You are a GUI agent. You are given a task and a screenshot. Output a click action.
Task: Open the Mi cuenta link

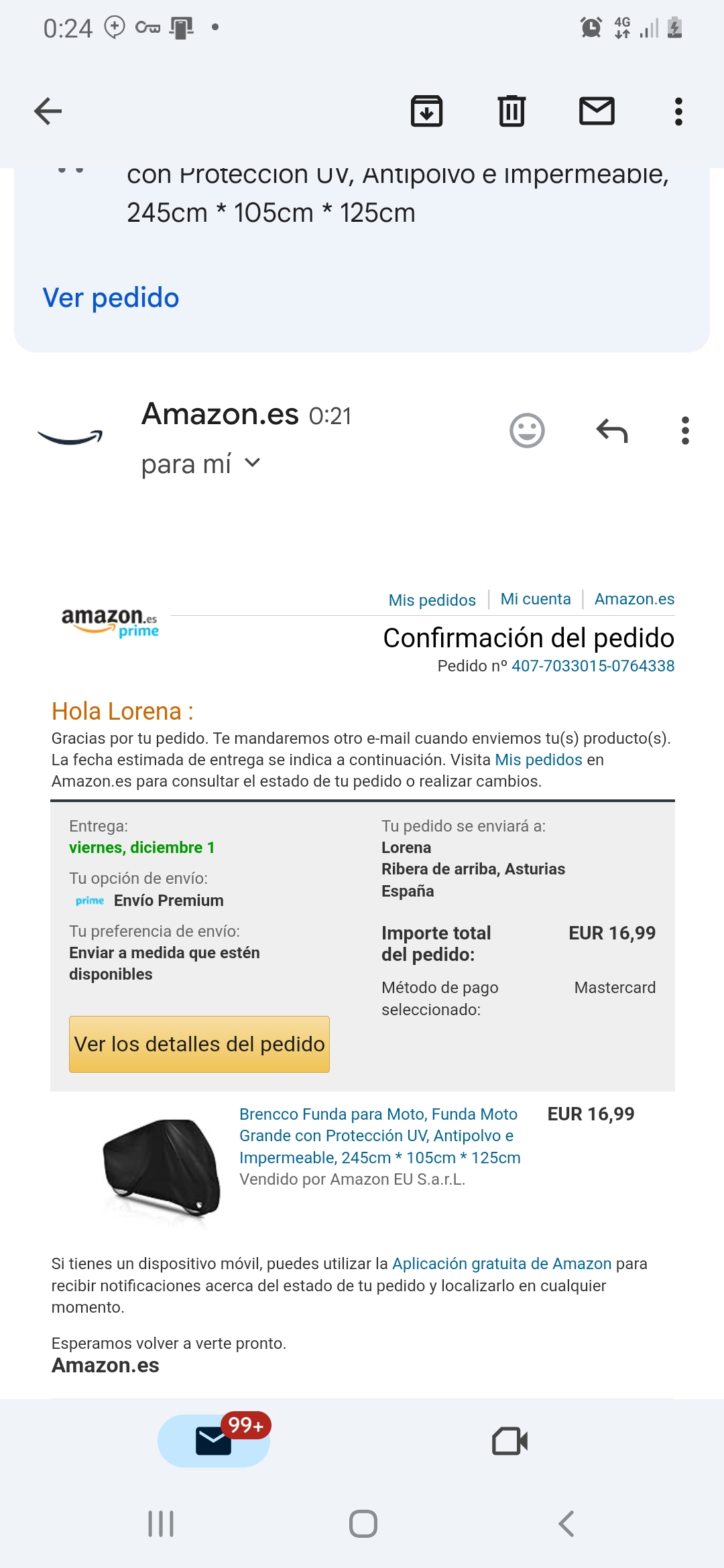click(x=536, y=599)
